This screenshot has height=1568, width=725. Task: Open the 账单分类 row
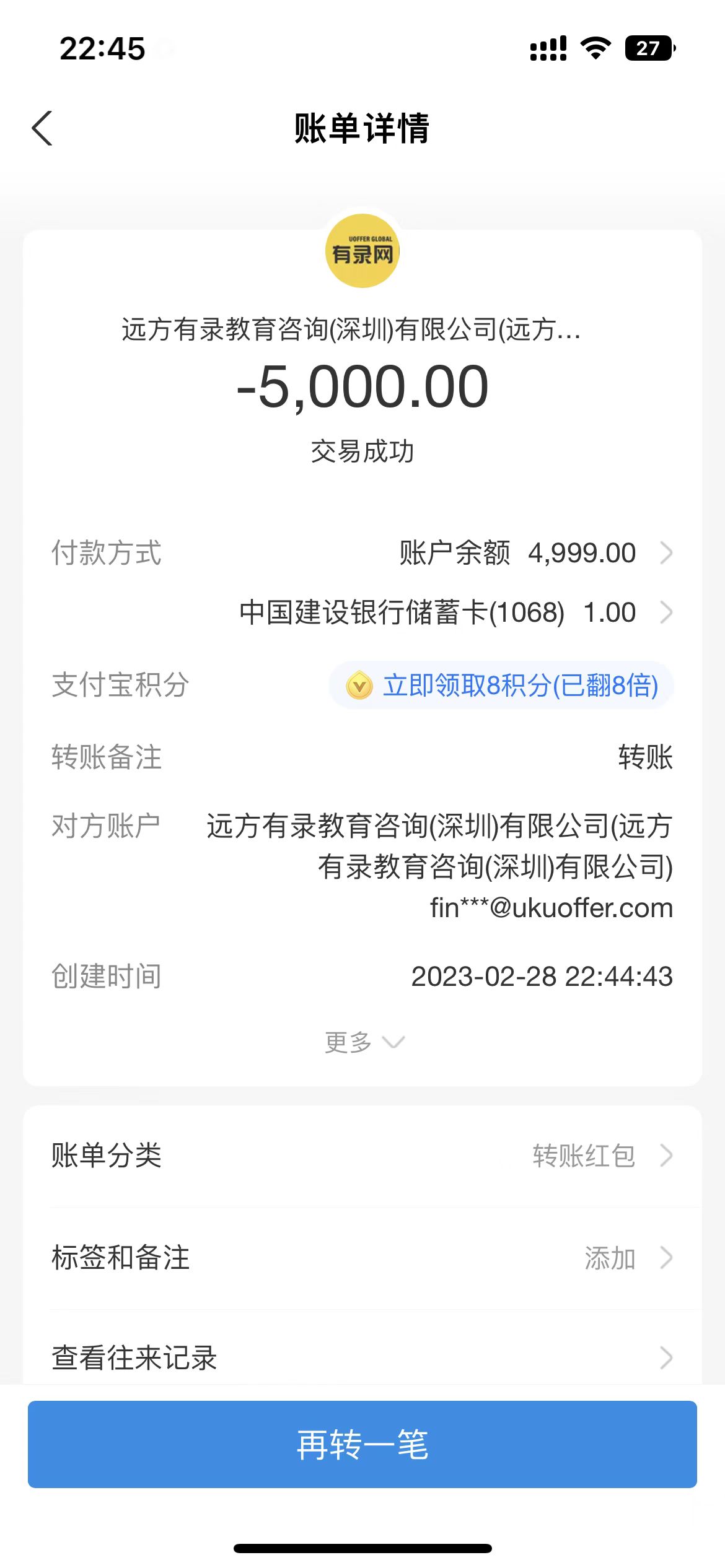coord(362,1156)
